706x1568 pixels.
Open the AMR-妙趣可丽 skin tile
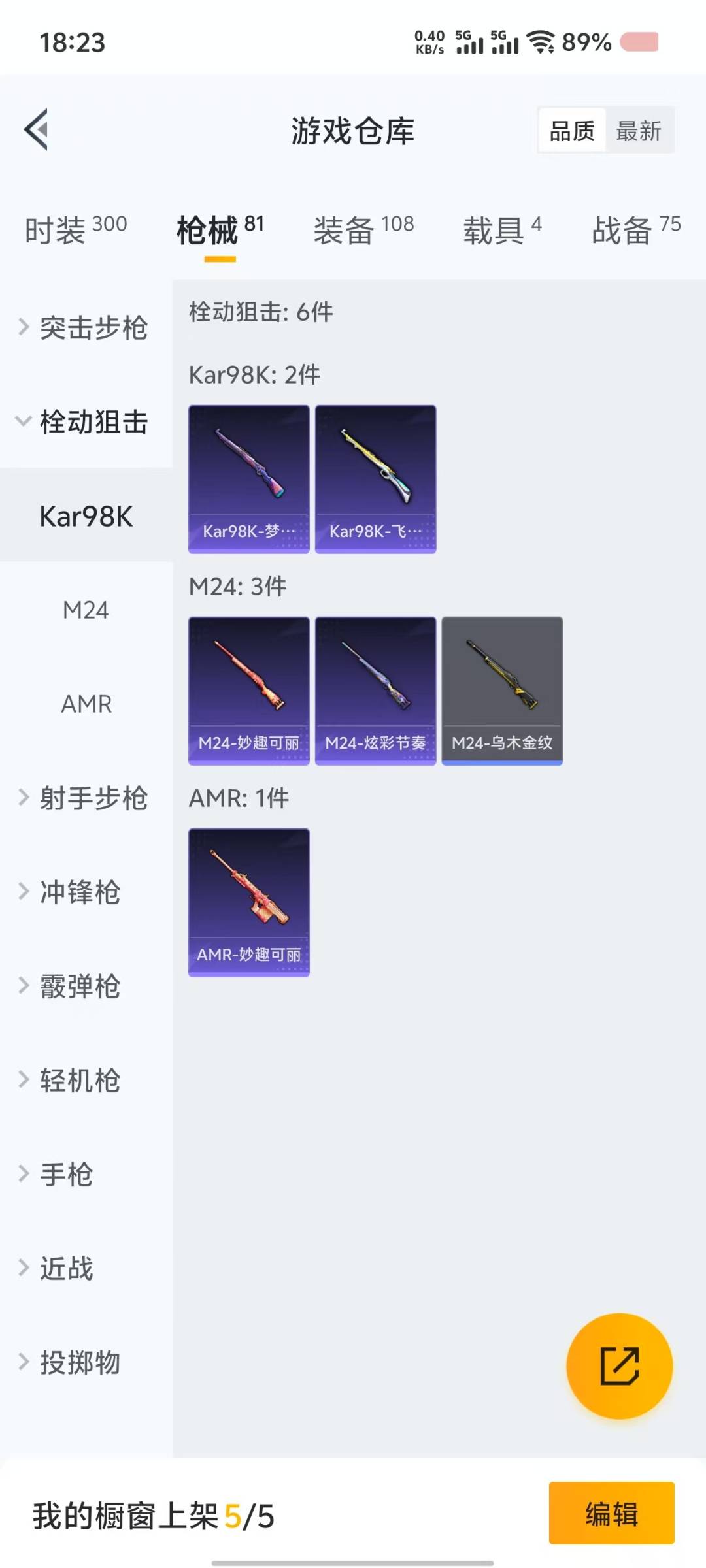[x=248, y=902]
